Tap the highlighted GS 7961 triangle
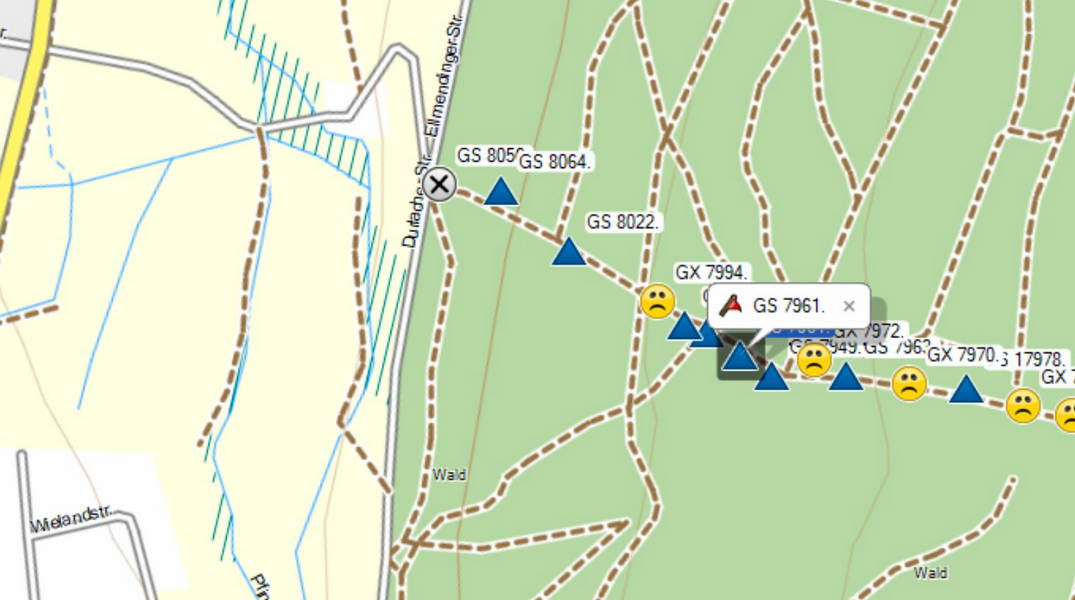The height and width of the screenshot is (600, 1075). 740,356
